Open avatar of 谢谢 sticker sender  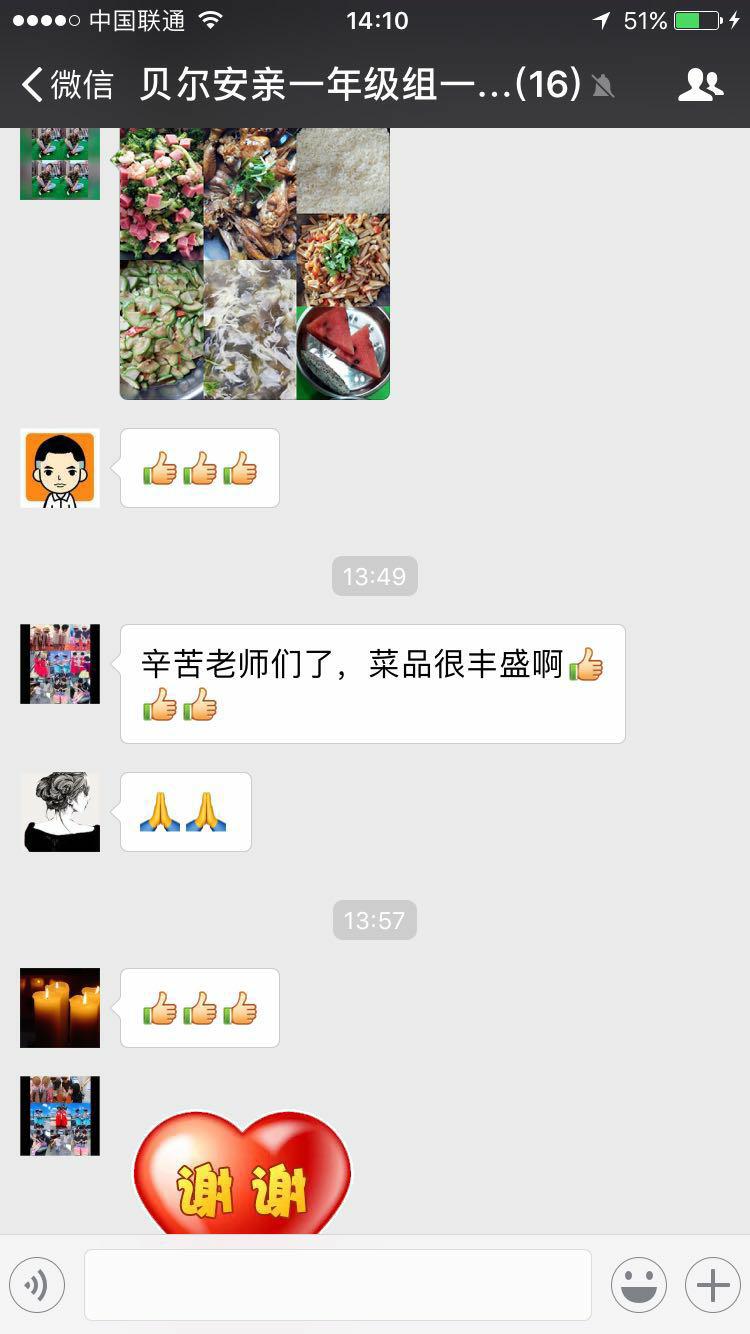click(x=60, y=1115)
